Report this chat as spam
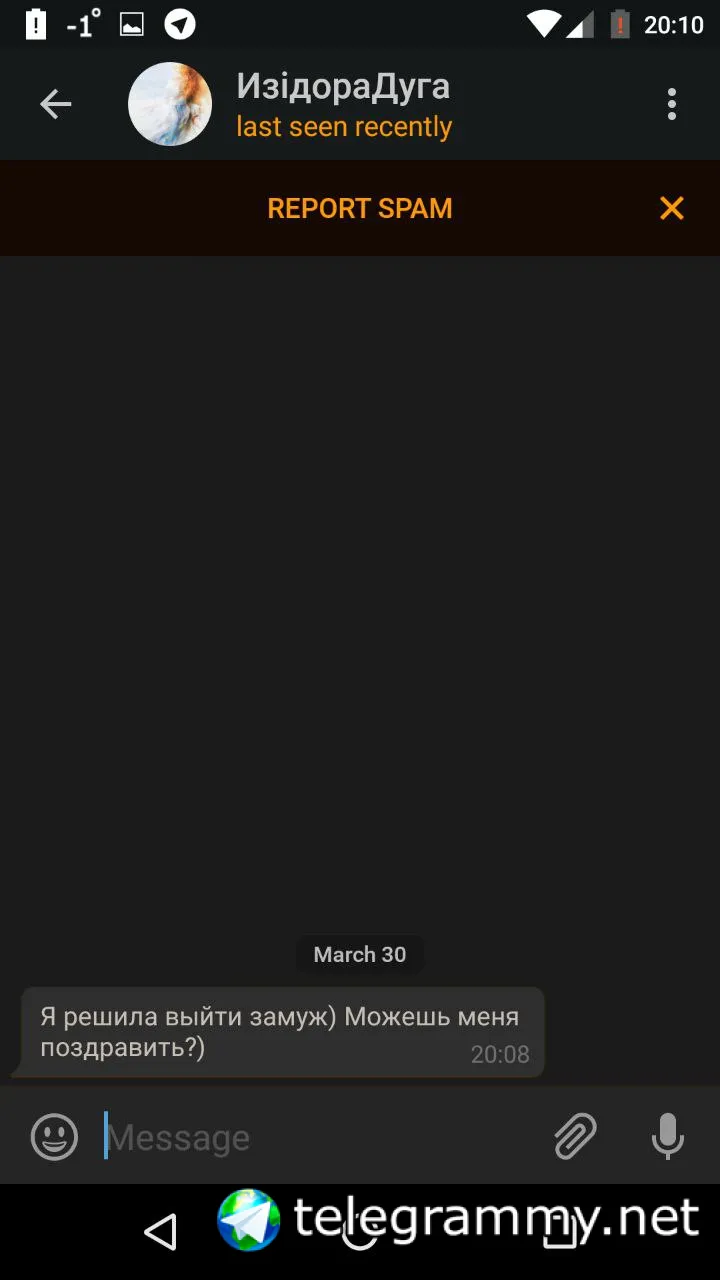The height and width of the screenshot is (1280, 720). (360, 208)
